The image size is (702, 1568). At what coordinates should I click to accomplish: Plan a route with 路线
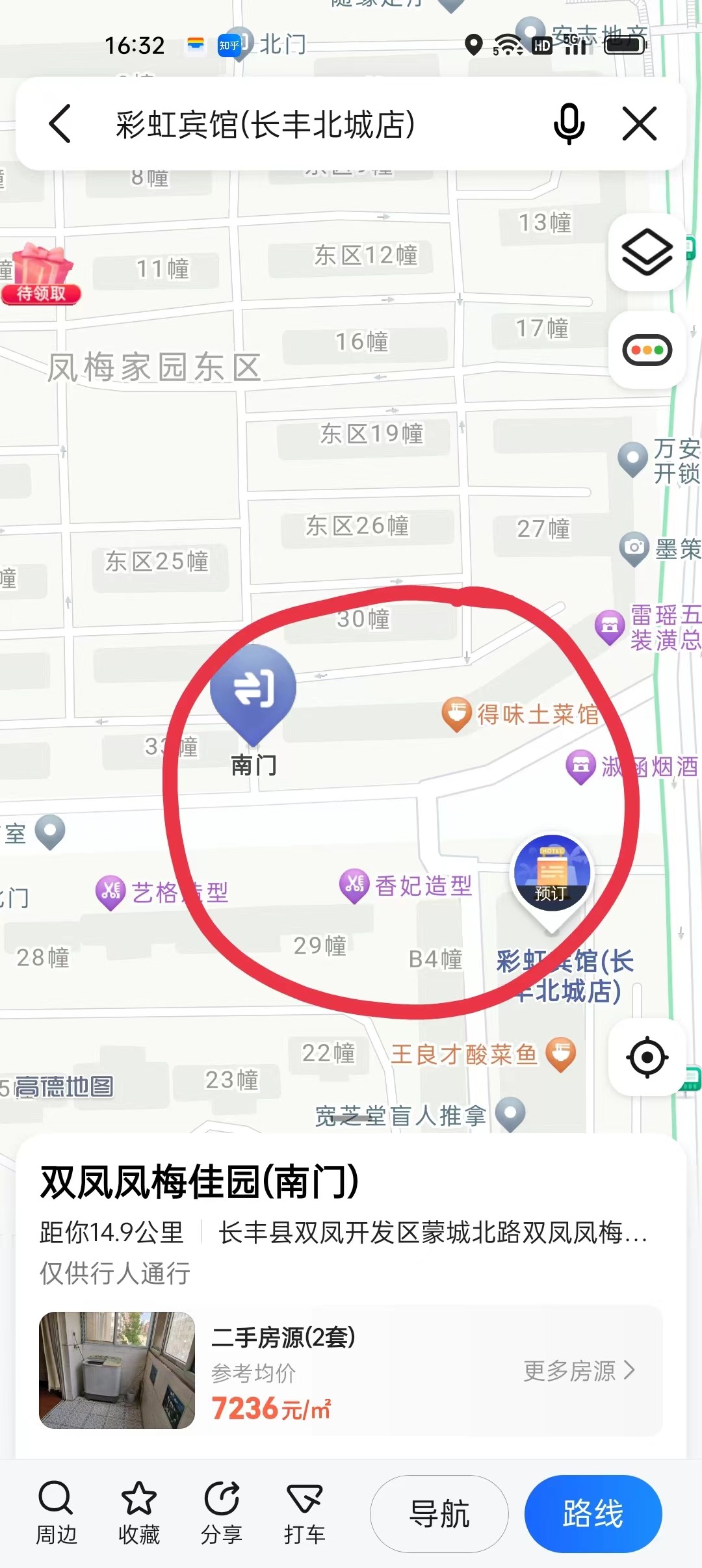pos(593,1513)
